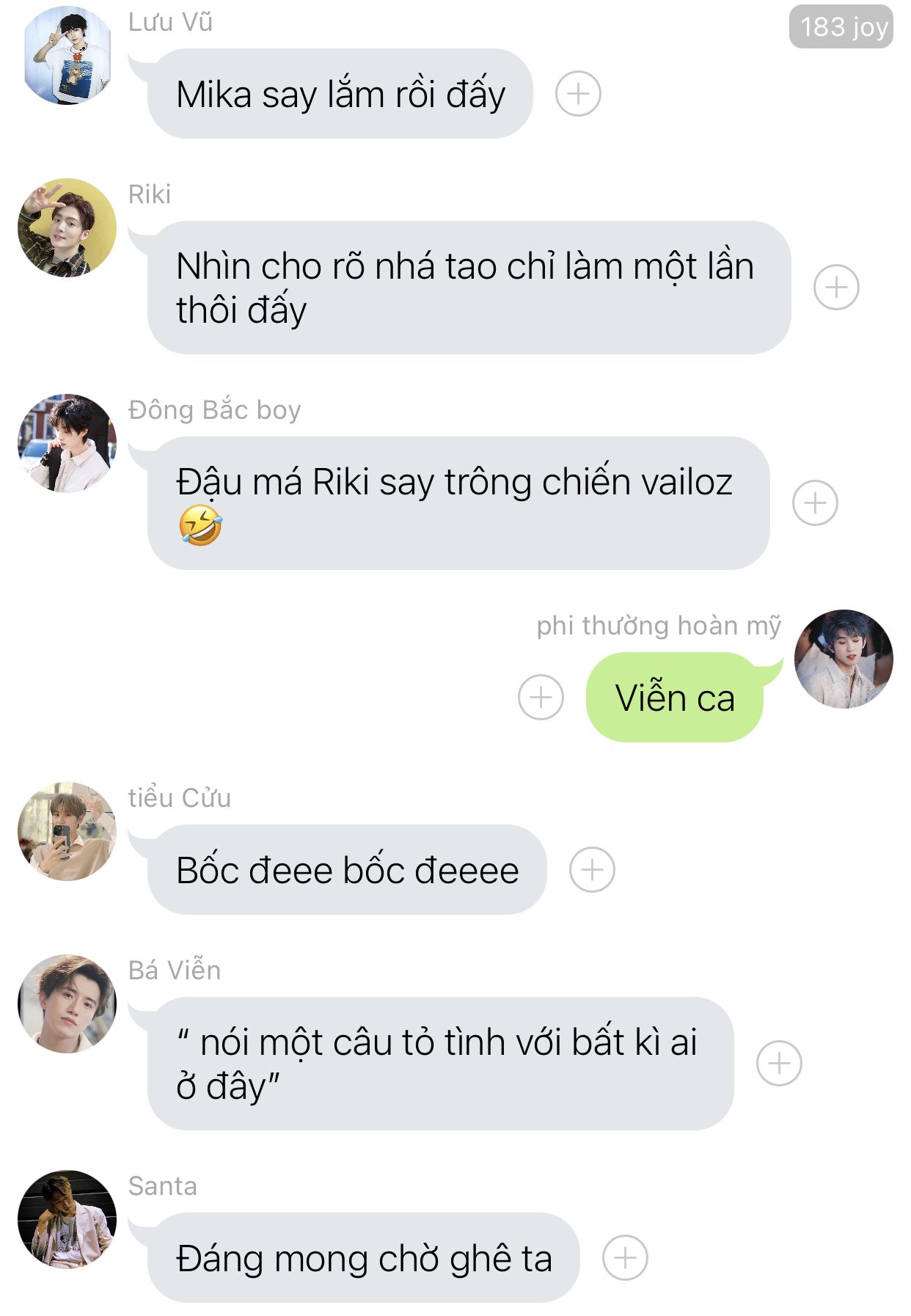
Task: View Đông Bắc boy's avatar
Action: point(67,444)
